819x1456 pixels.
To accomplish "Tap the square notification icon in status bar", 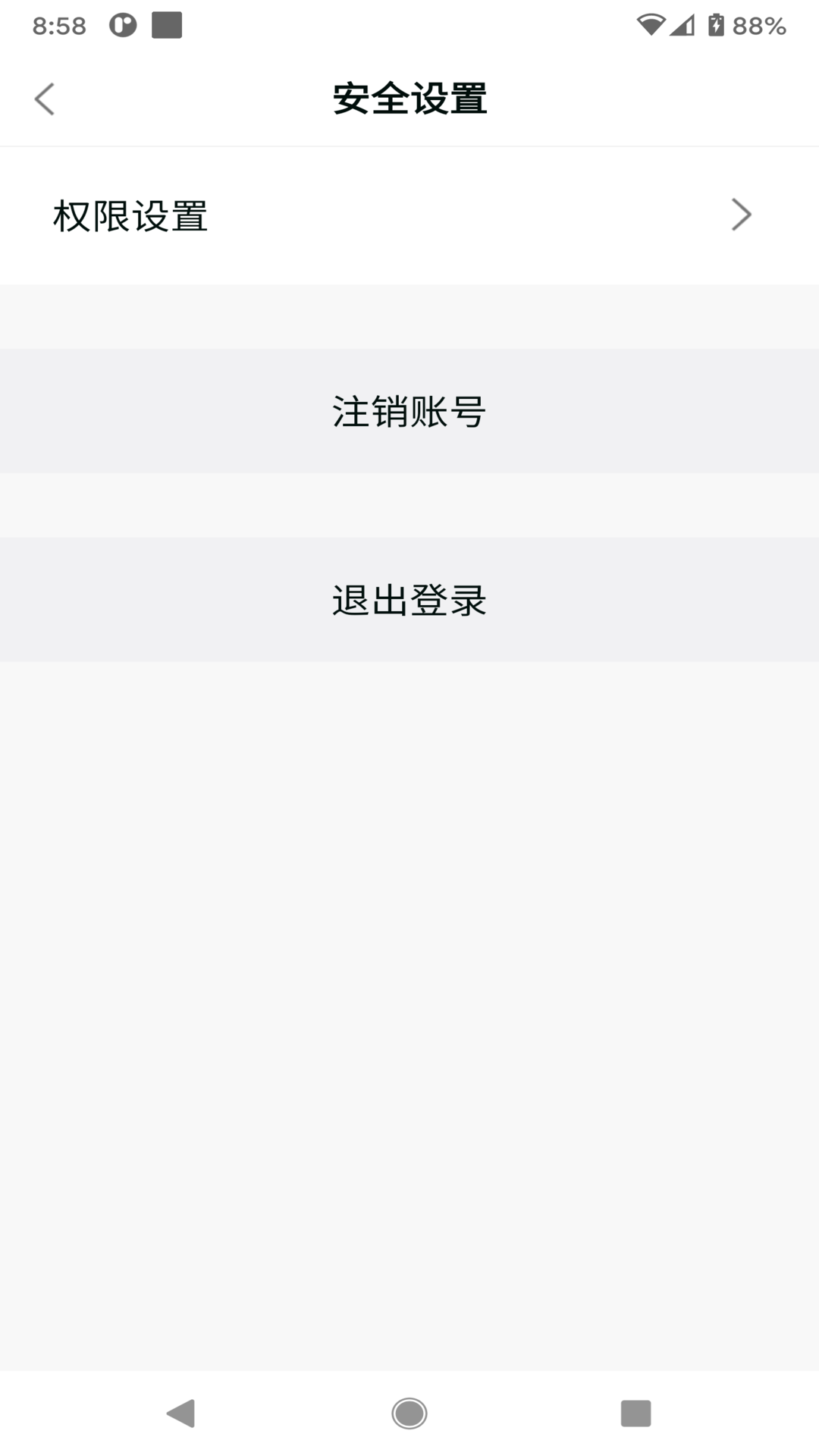I will click(x=165, y=24).
